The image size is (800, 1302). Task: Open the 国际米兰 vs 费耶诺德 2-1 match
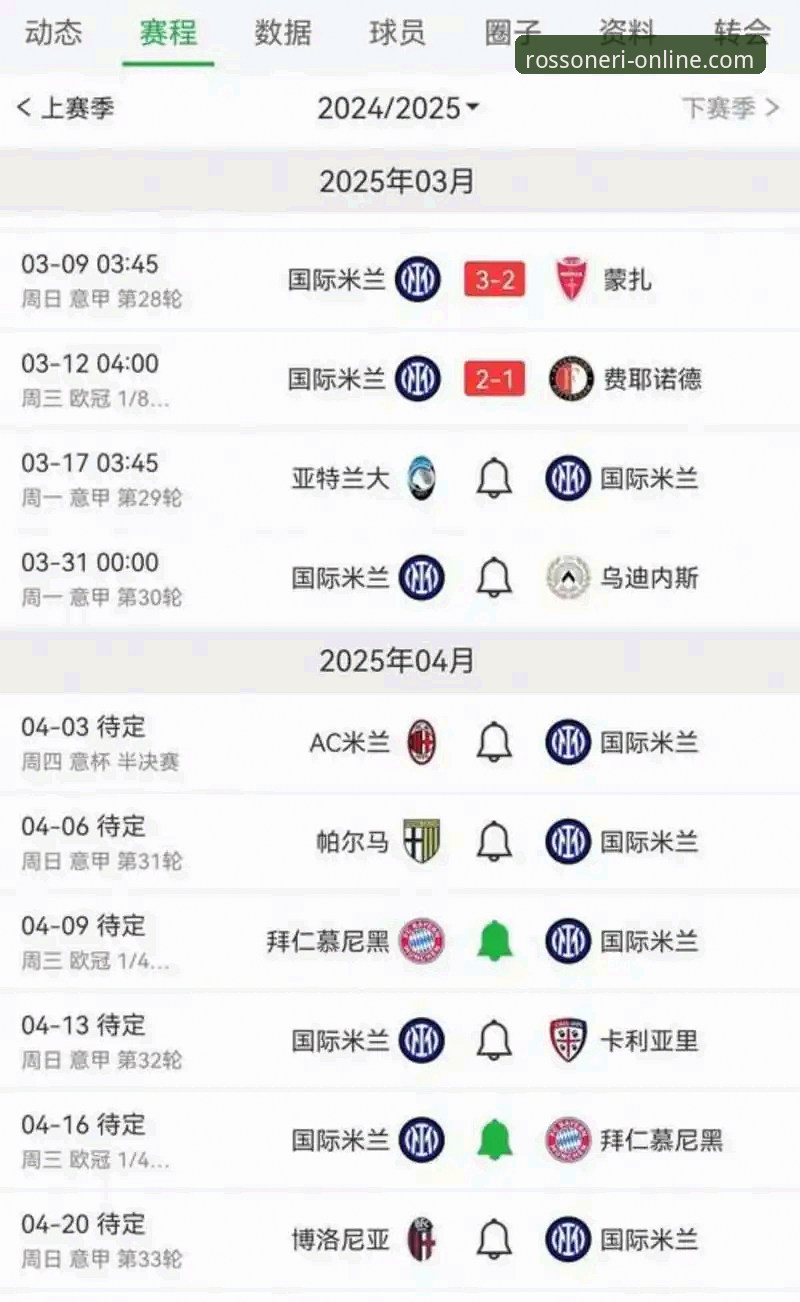(x=494, y=379)
